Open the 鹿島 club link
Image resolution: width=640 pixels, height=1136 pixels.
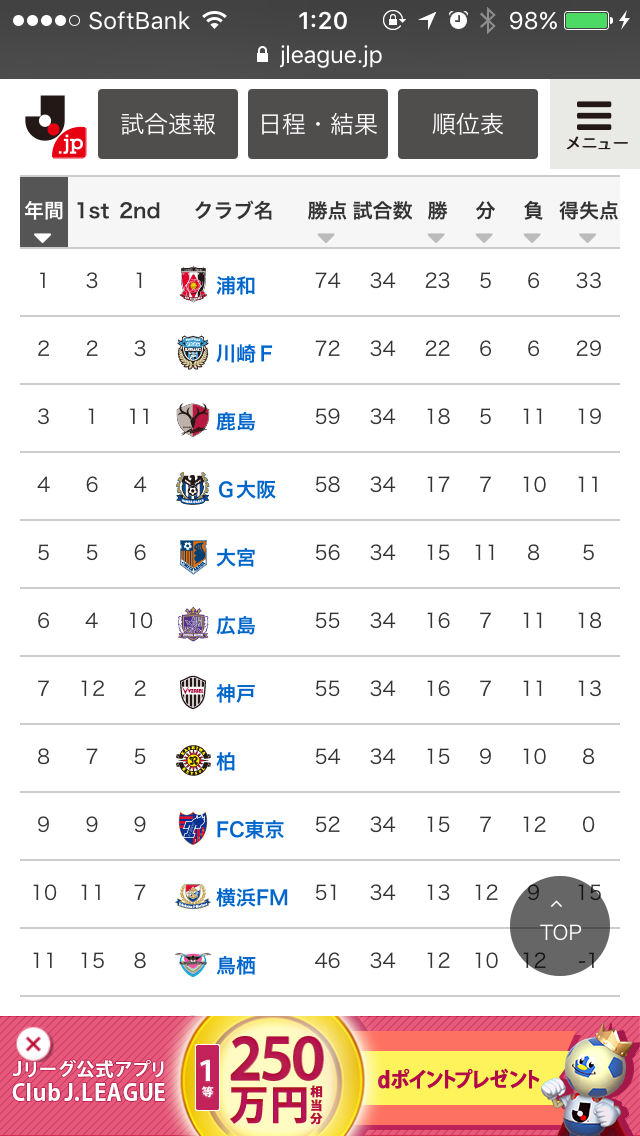235,421
